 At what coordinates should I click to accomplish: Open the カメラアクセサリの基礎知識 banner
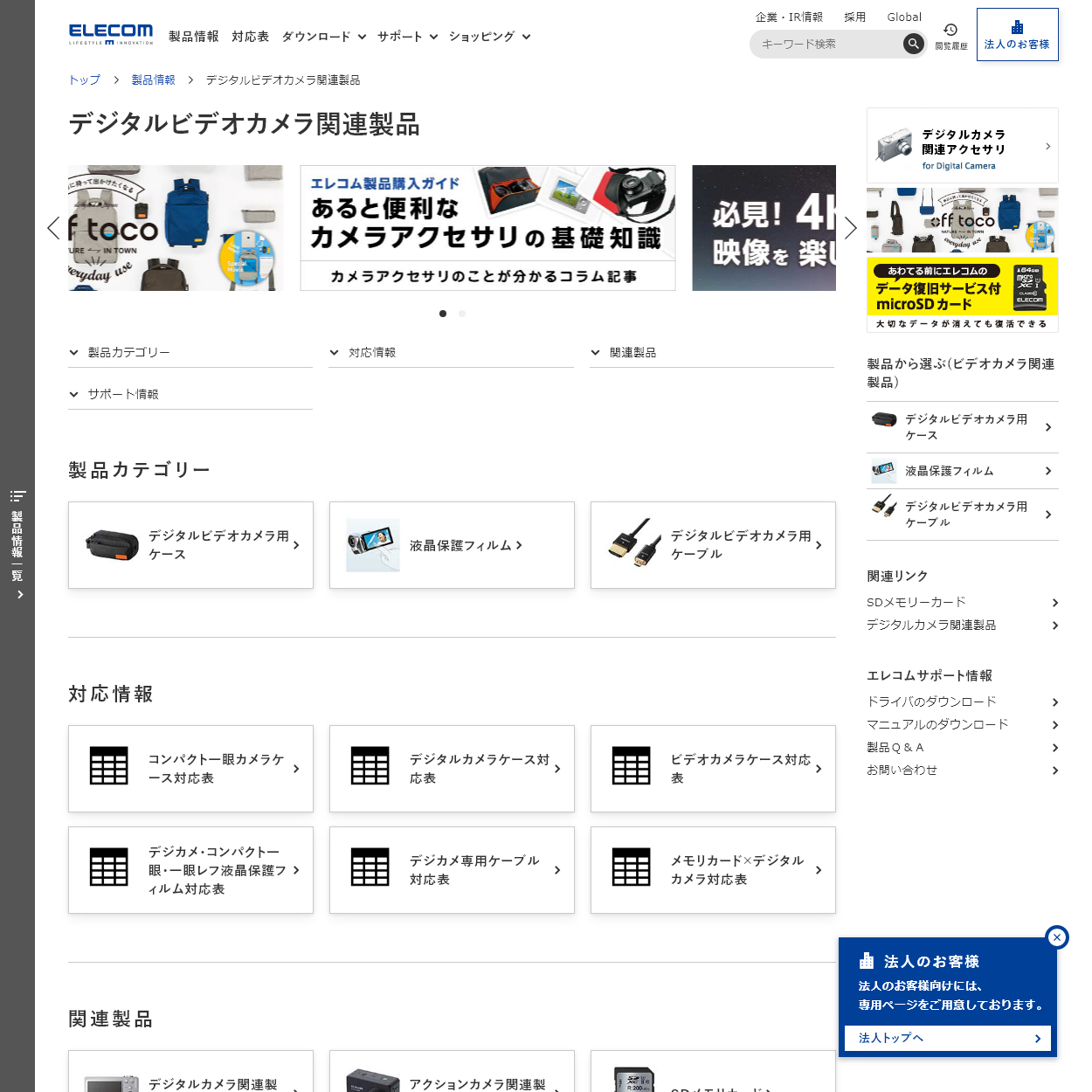coord(487,228)
